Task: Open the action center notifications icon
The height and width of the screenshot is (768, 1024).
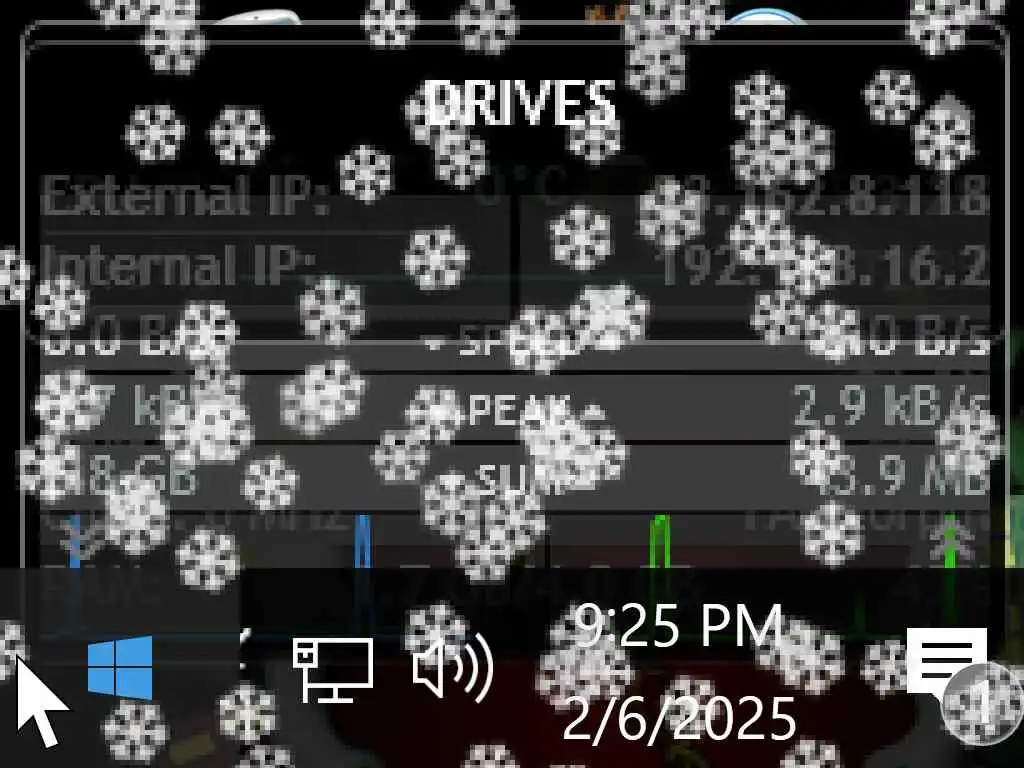Action: click(x=946, y=664)
